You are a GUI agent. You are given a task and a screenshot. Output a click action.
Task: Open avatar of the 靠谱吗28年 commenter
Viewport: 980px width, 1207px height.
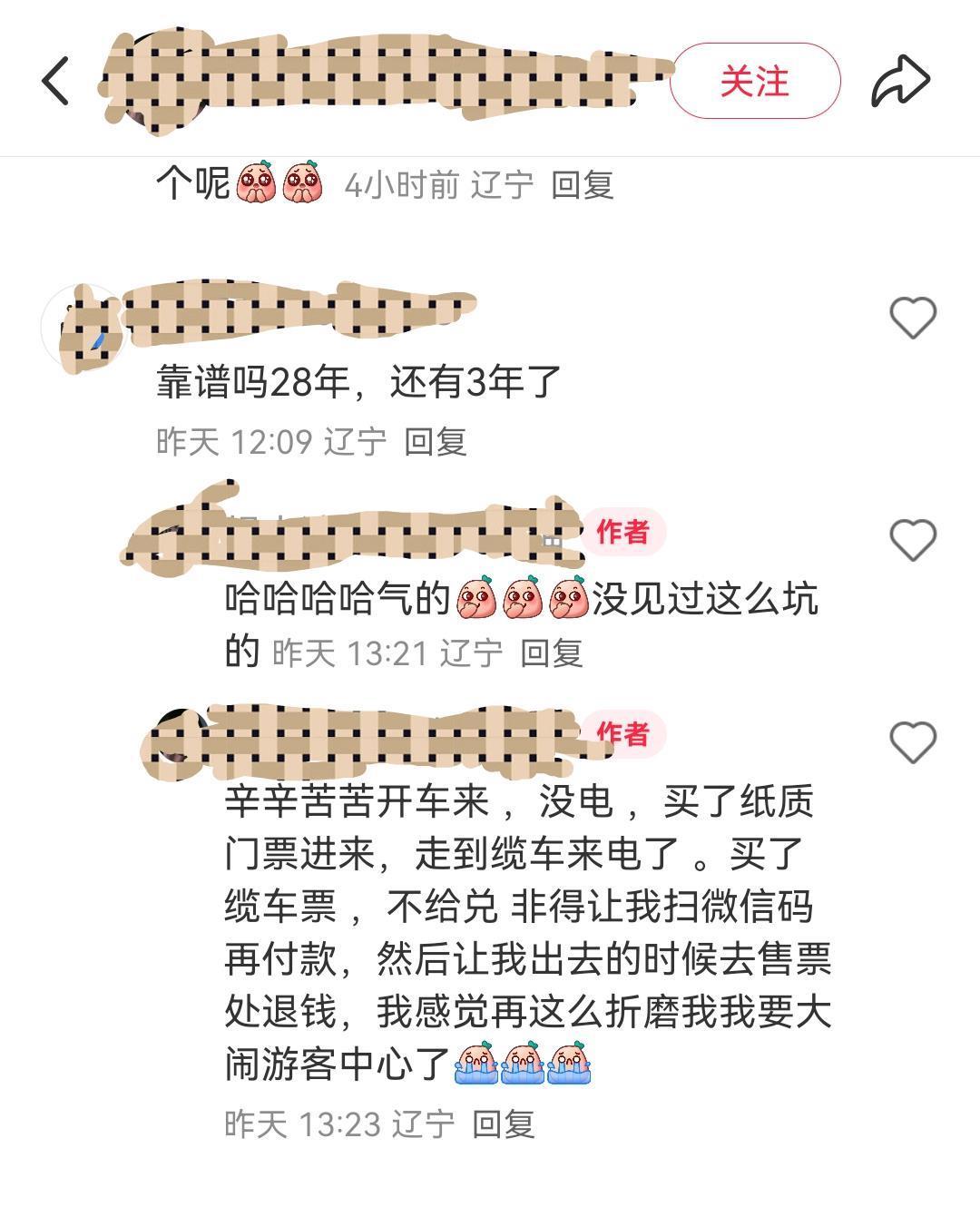pyautogui.click(x=82, y=327)
